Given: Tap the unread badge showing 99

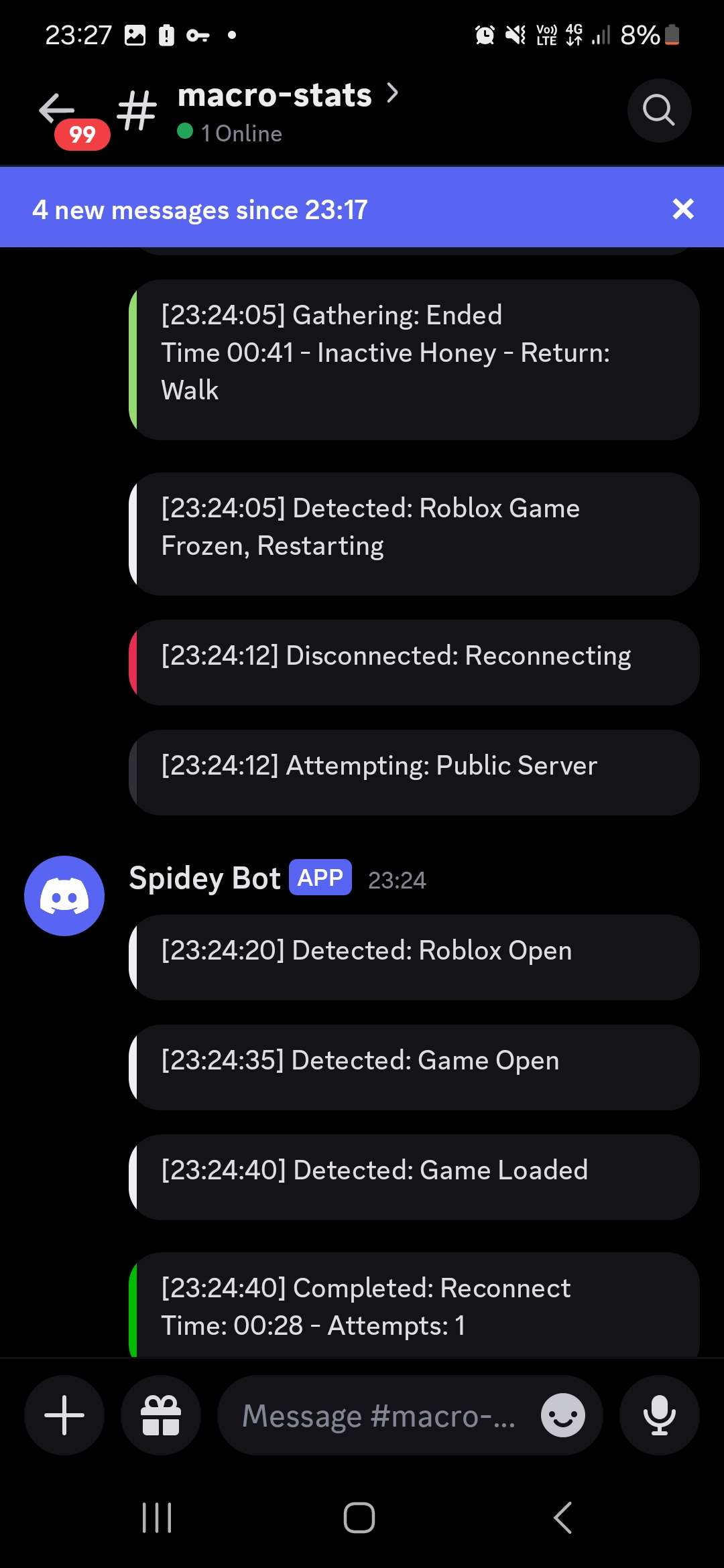Looking at the screenshot, I should click(80, 135).
